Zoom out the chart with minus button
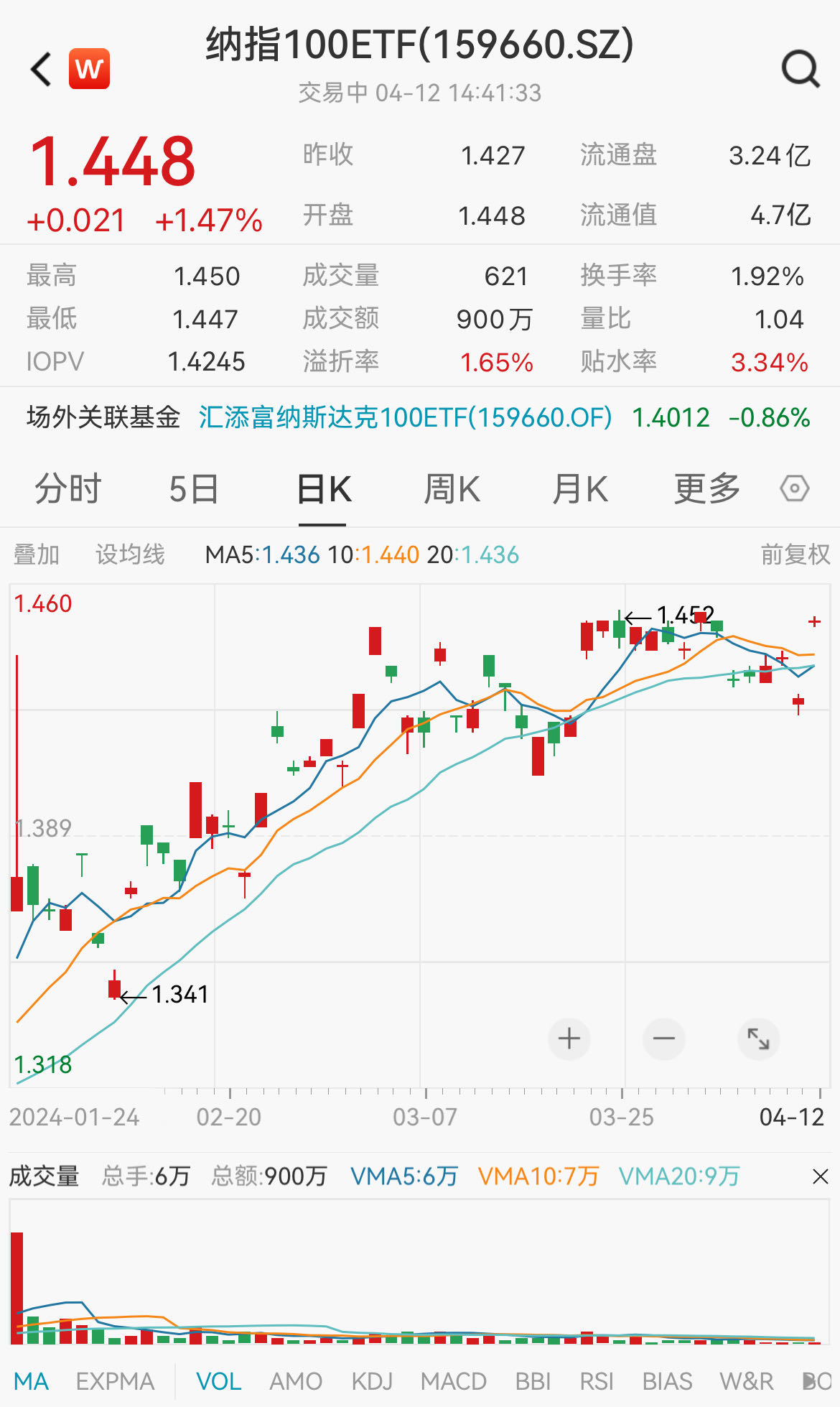Image resolution: width=840 pixels, height=1407 pixels. point(663,1039)
